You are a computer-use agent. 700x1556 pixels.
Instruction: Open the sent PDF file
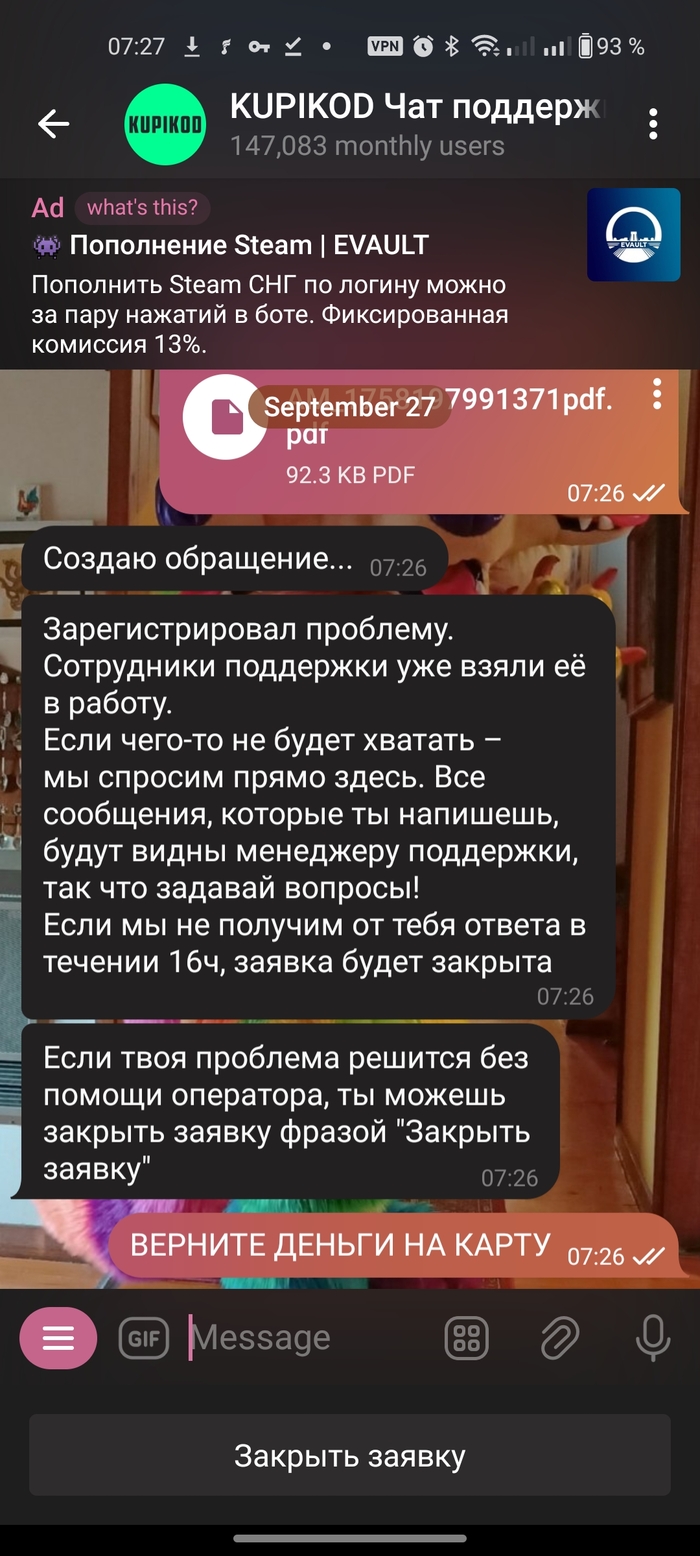225,416
